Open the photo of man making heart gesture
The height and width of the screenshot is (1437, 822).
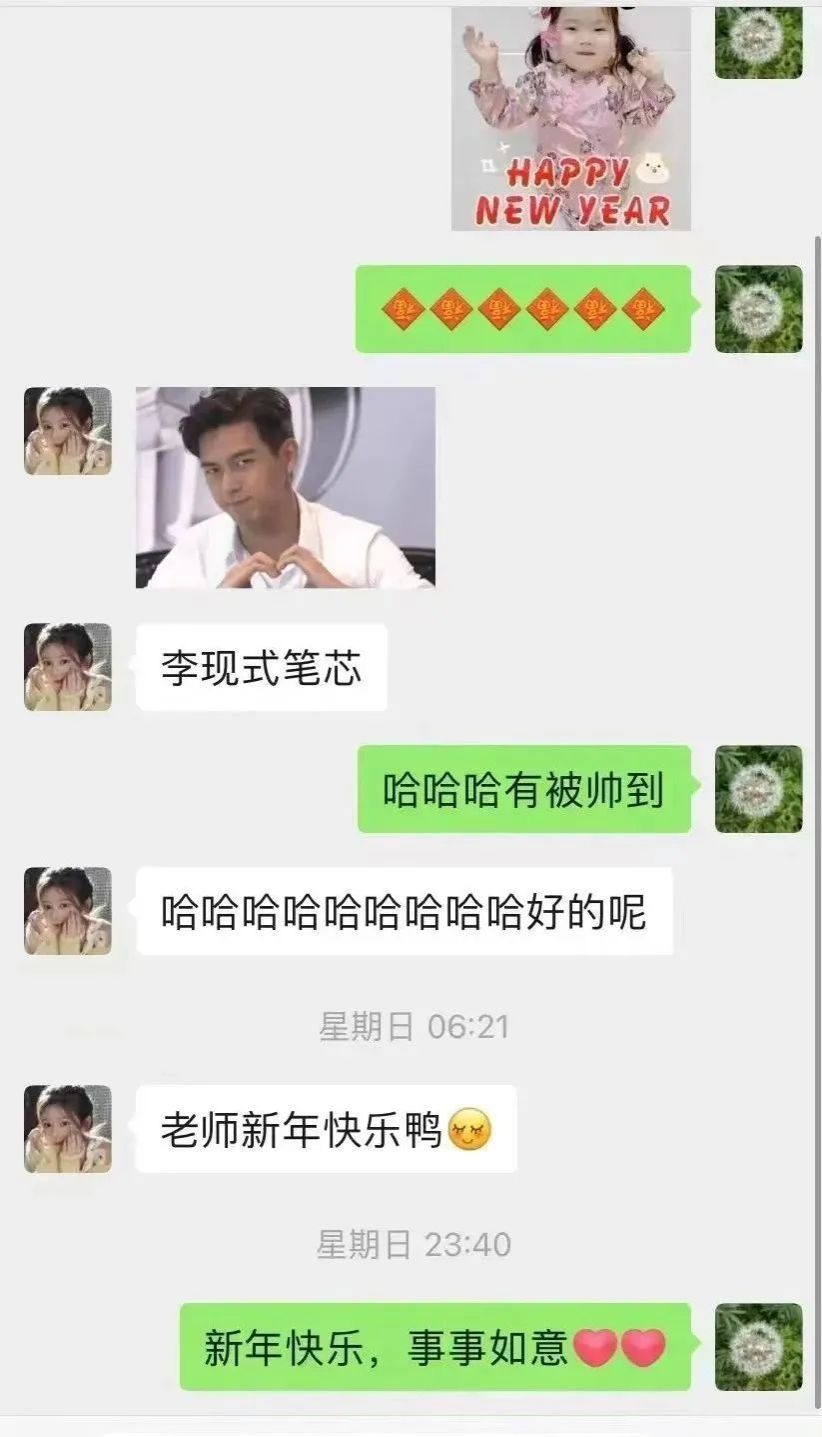(285, 487)
